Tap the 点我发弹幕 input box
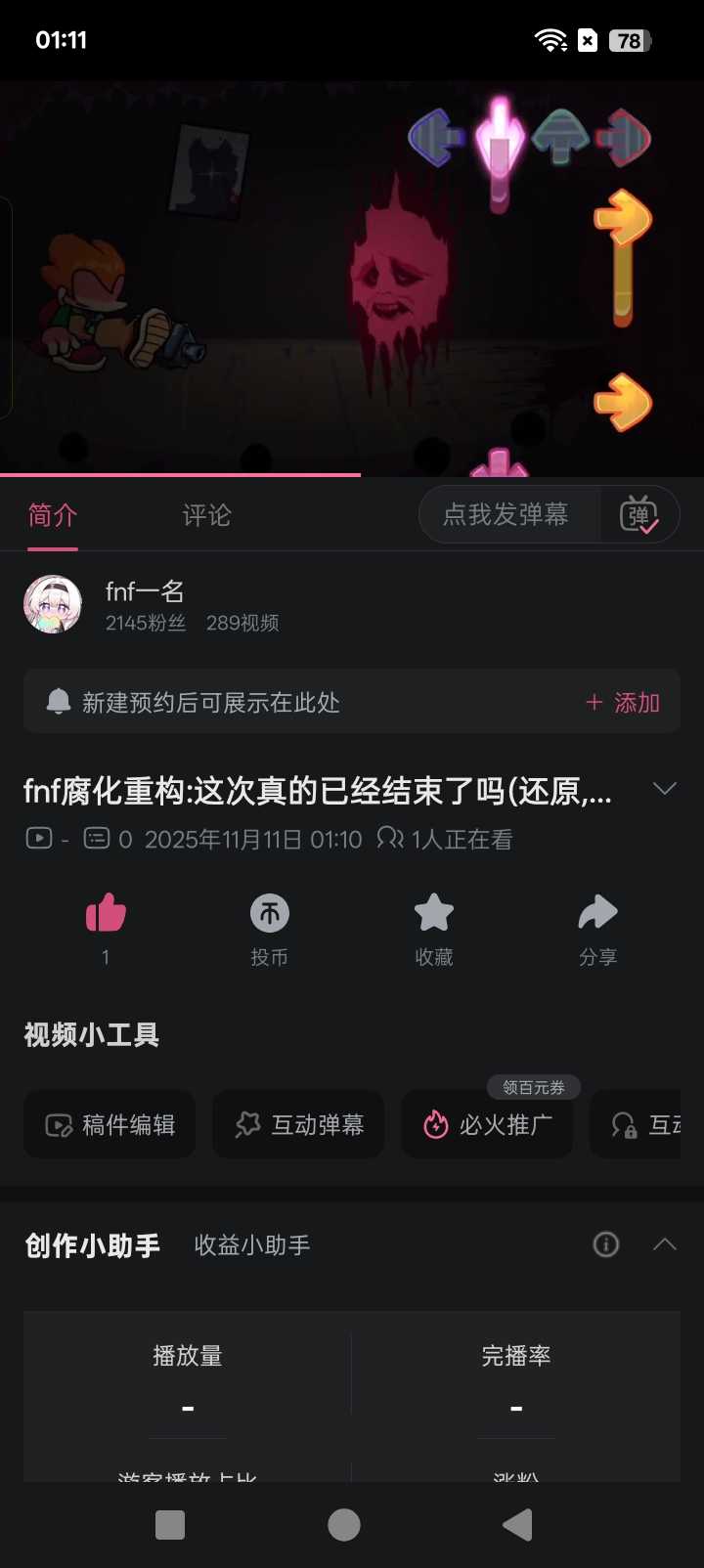704x1568 pixels. pyautogui.click(x=506, y=514)
